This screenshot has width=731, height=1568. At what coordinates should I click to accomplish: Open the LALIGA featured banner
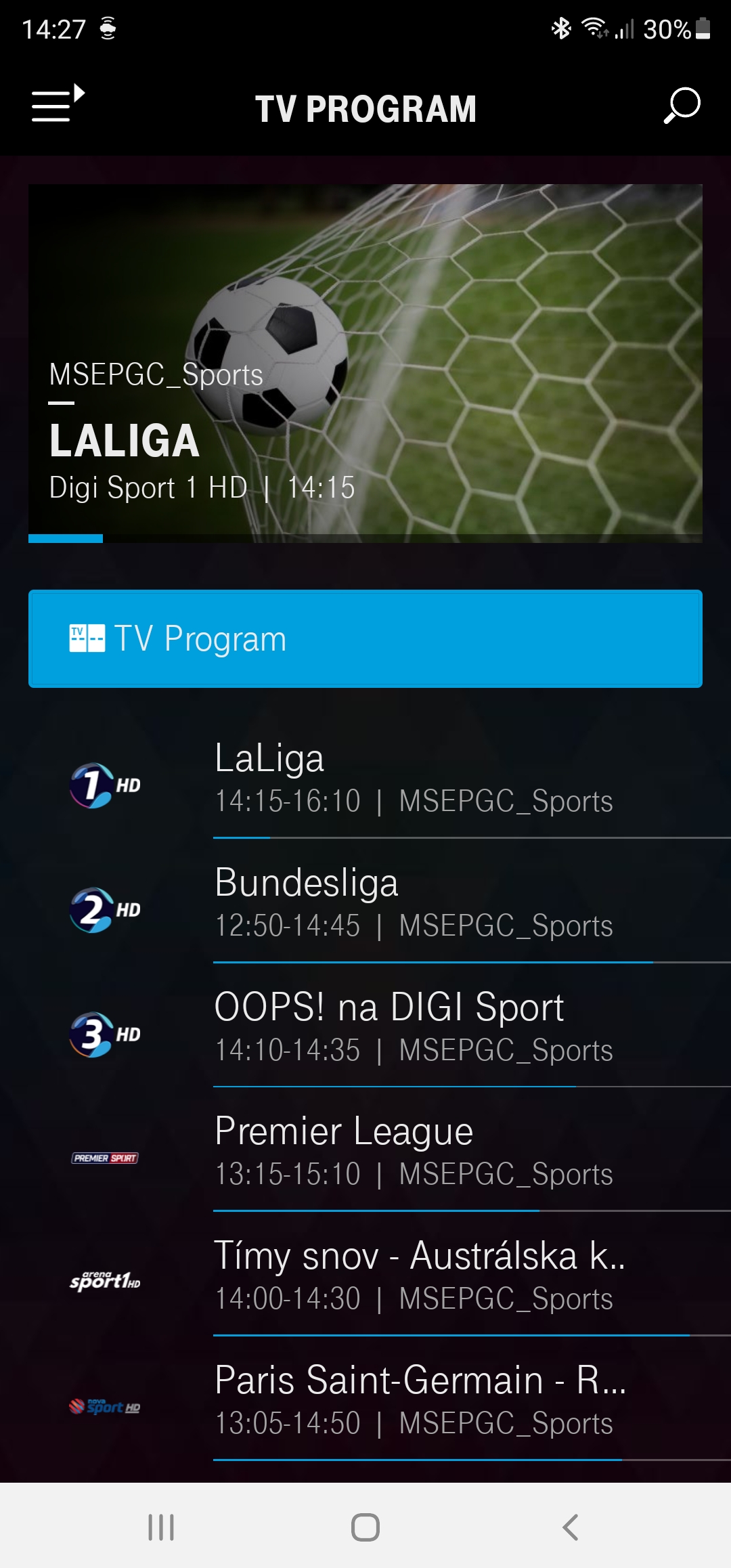pos(365,363)
